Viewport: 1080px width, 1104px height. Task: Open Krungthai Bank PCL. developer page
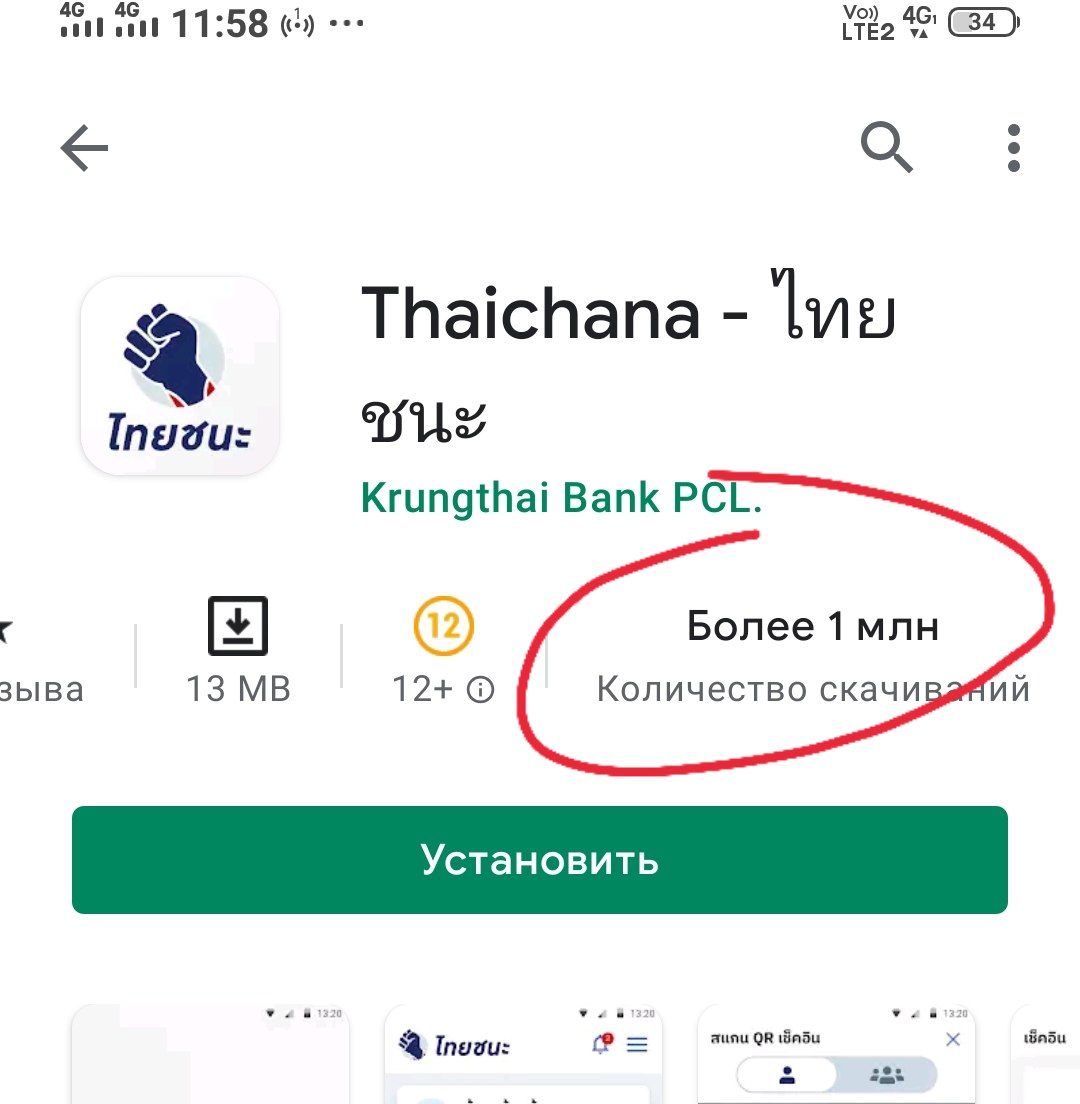[561, 498]
